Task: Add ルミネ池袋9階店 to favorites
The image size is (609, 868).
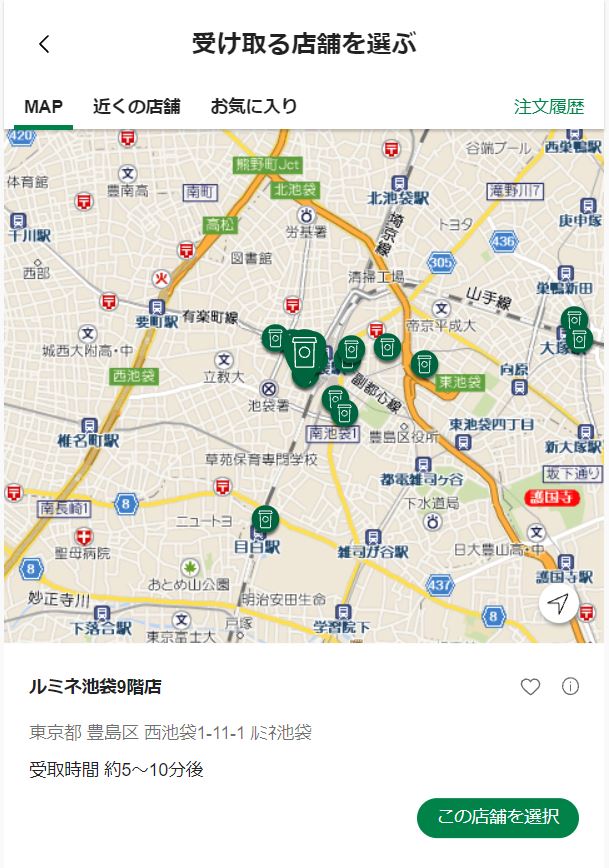Action: coord(530,686)
